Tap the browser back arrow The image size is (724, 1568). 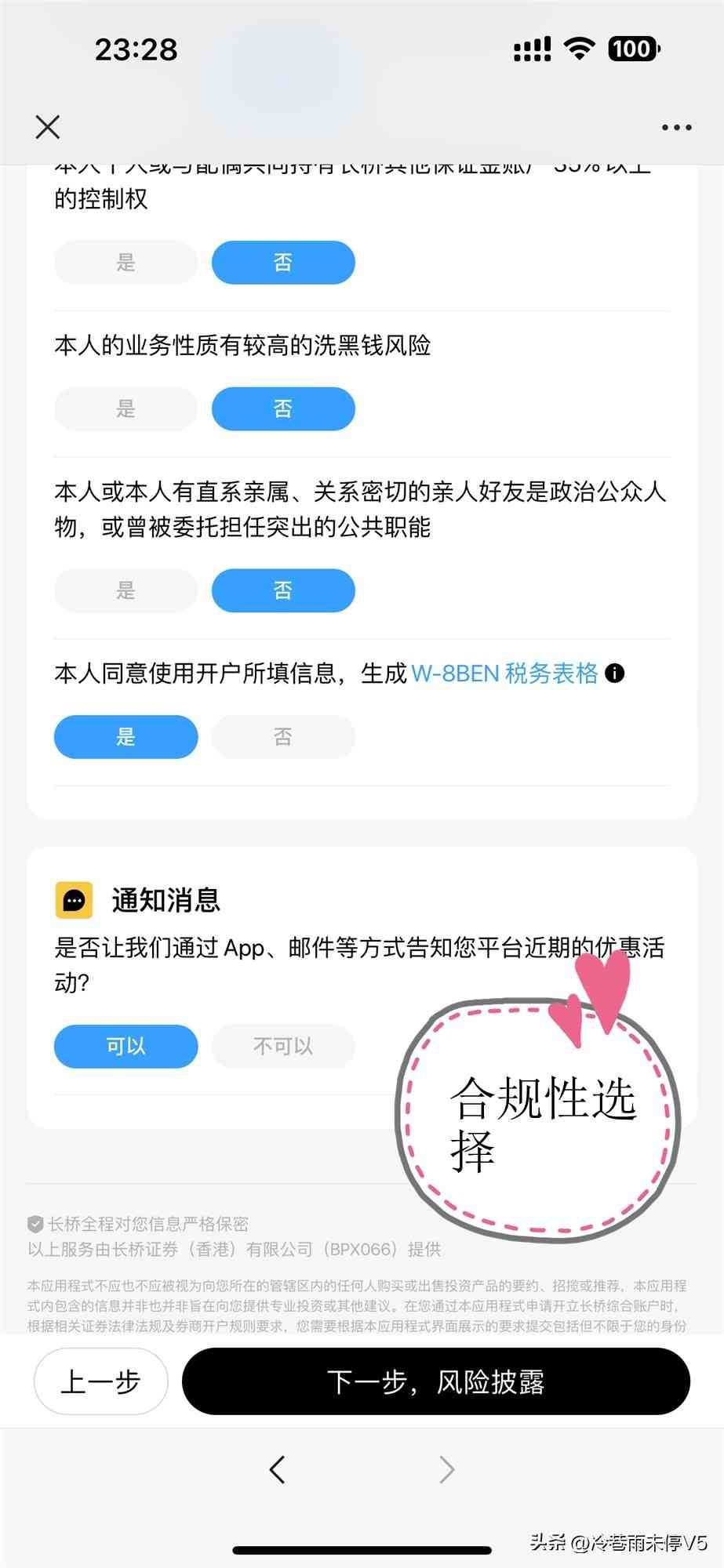coord(277,1469)
